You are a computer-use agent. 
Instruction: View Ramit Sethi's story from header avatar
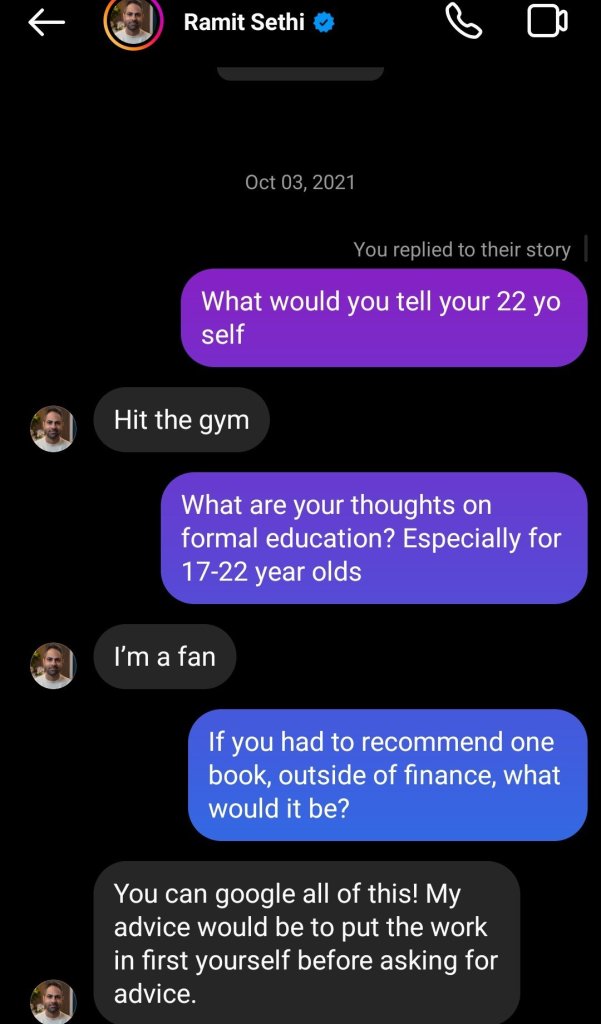(133, 21)
